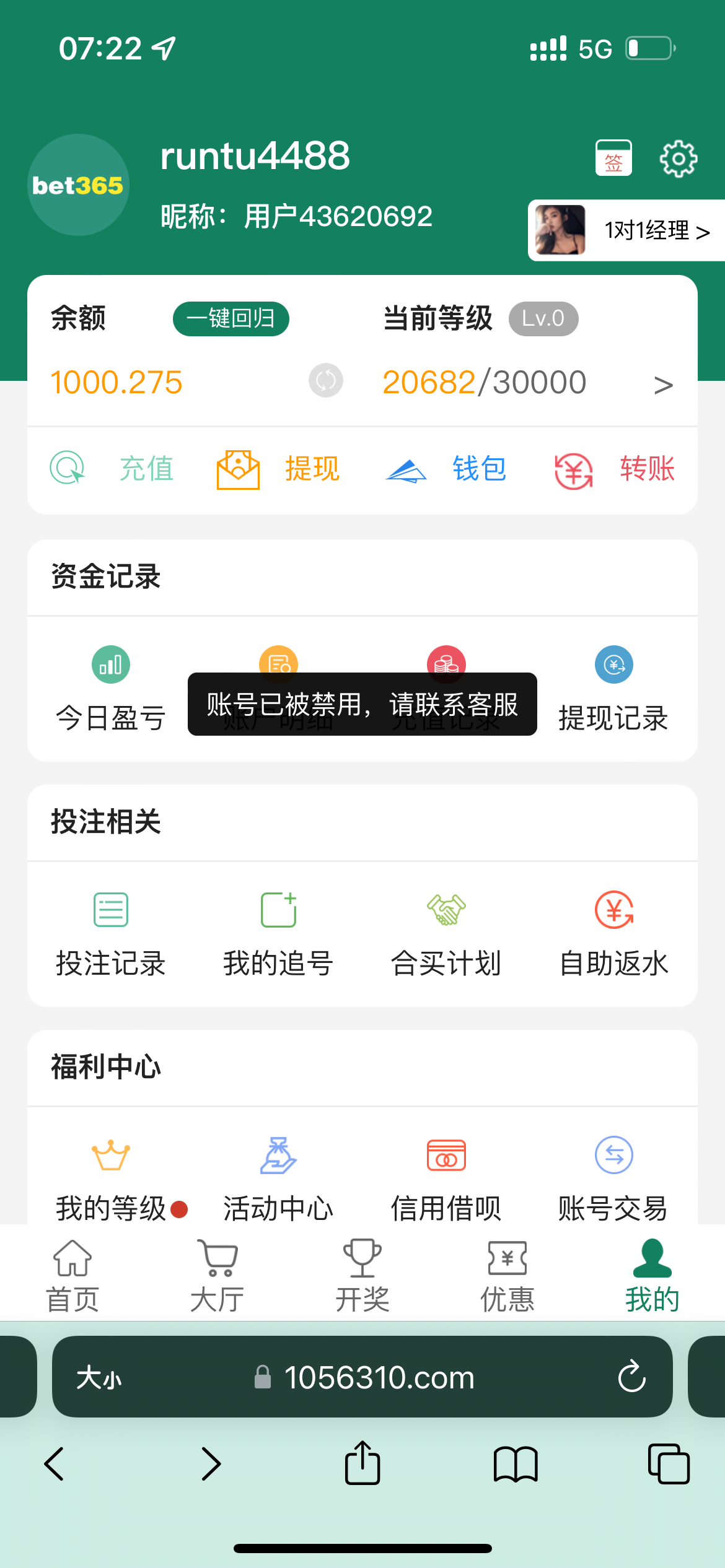Switch to the 大厅 tab
Image resolution: width=725 pixels, height=1568 pixels.
click(217, 1276)
